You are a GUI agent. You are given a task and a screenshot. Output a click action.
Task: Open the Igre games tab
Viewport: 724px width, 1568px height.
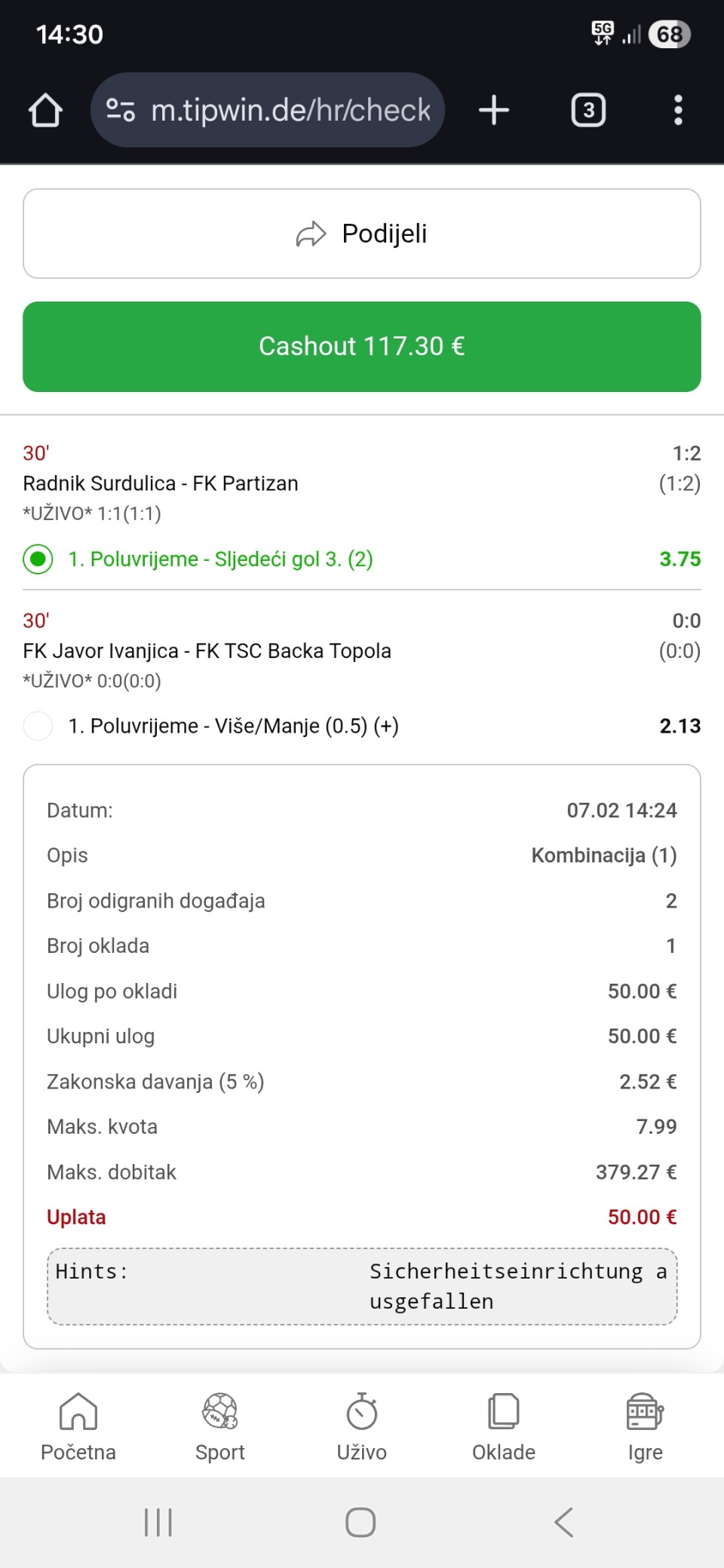click(646, 1426)
